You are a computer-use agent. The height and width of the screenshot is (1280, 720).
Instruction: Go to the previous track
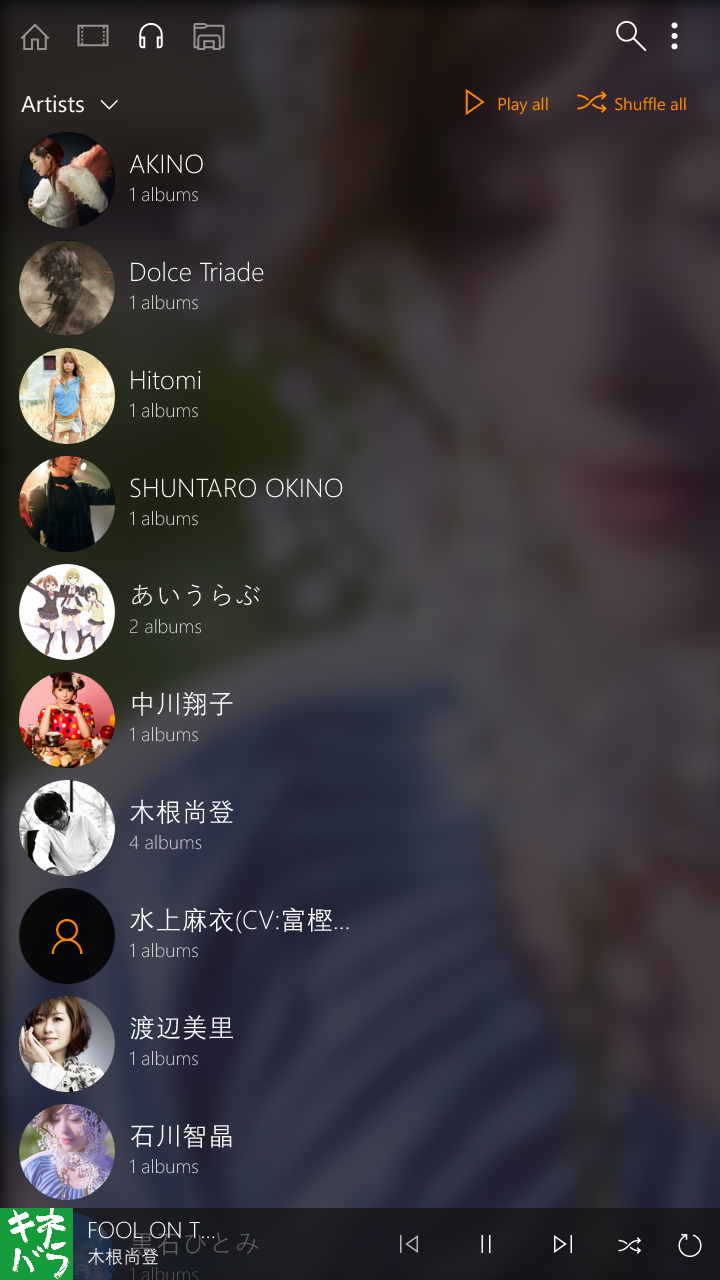[x=409, y=1244]
